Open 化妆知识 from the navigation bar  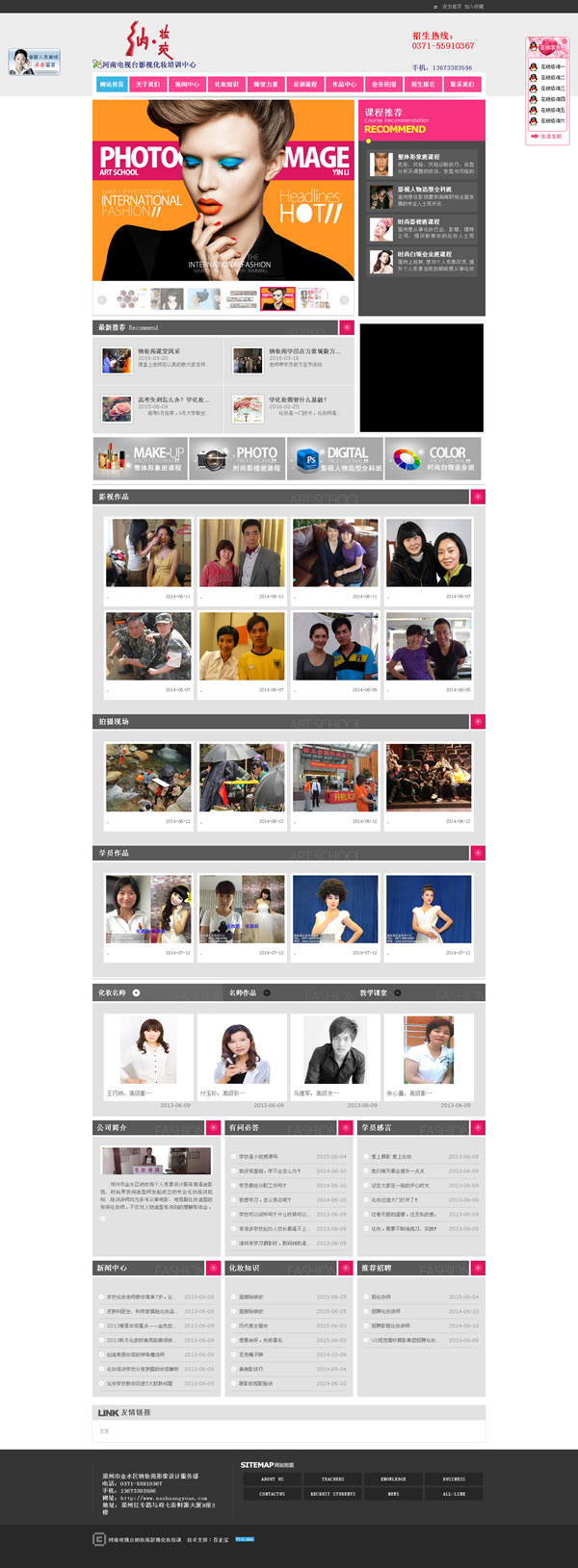[226, 85]
